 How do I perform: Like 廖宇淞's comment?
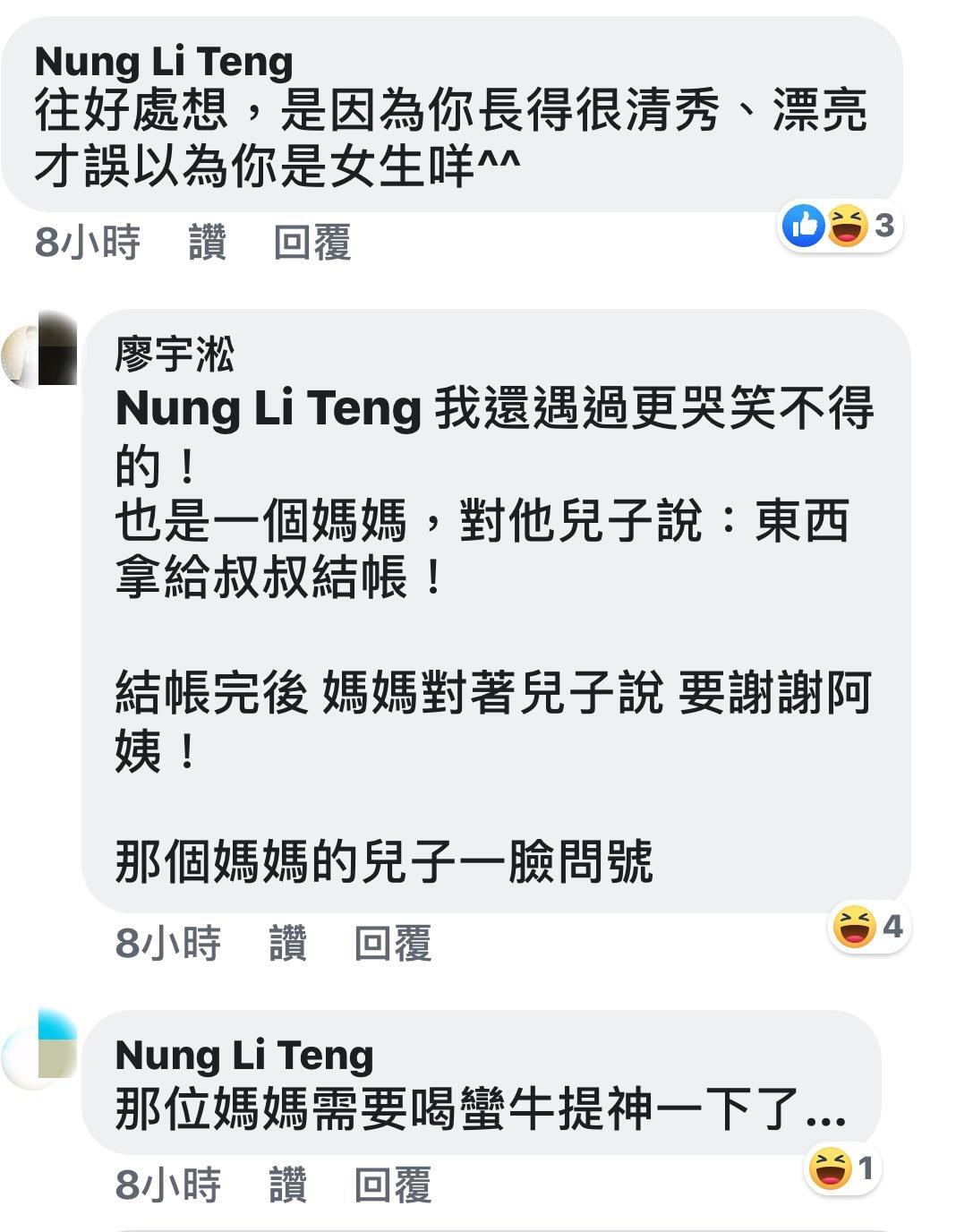[287, 943]
